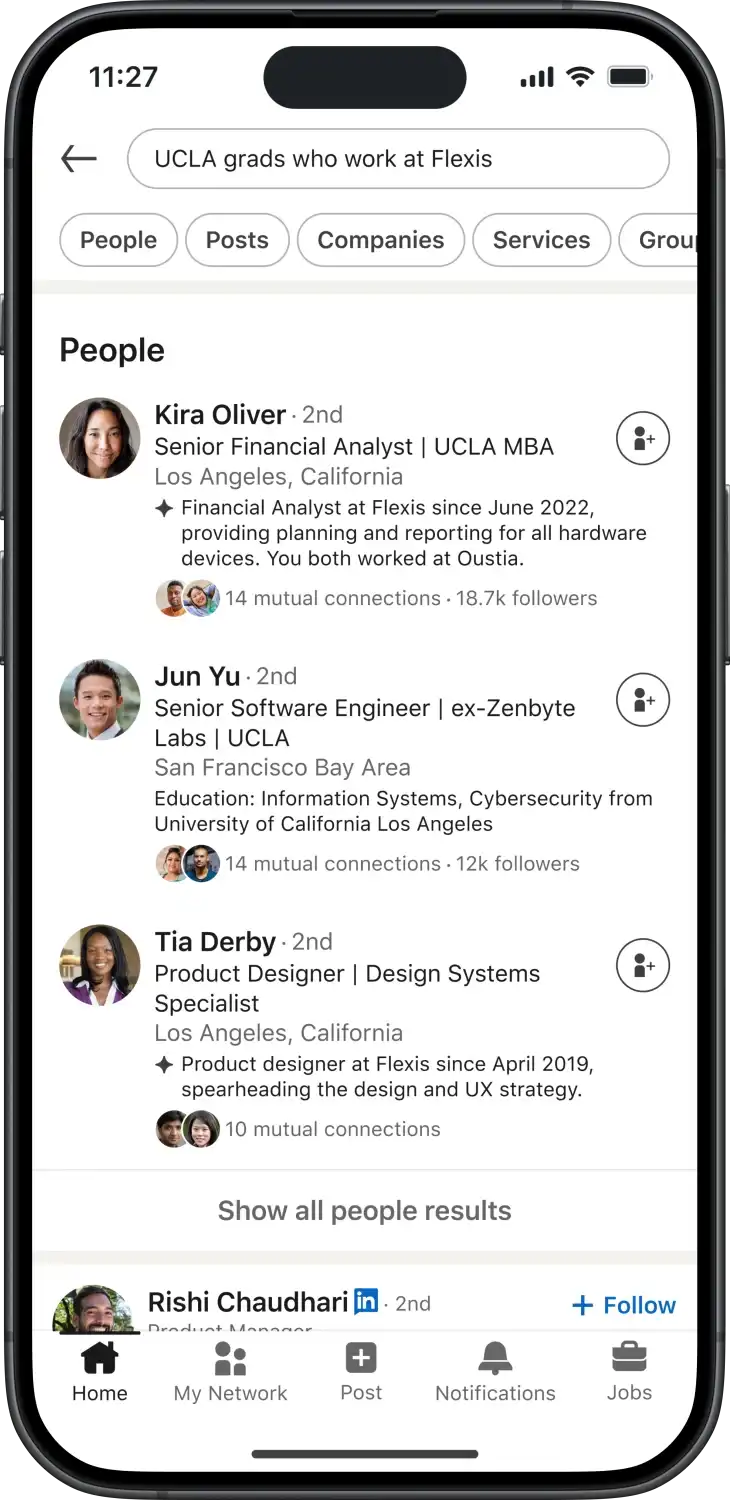730x1500 pixels.
Task: Show all people results
Action: (364, 1211)
